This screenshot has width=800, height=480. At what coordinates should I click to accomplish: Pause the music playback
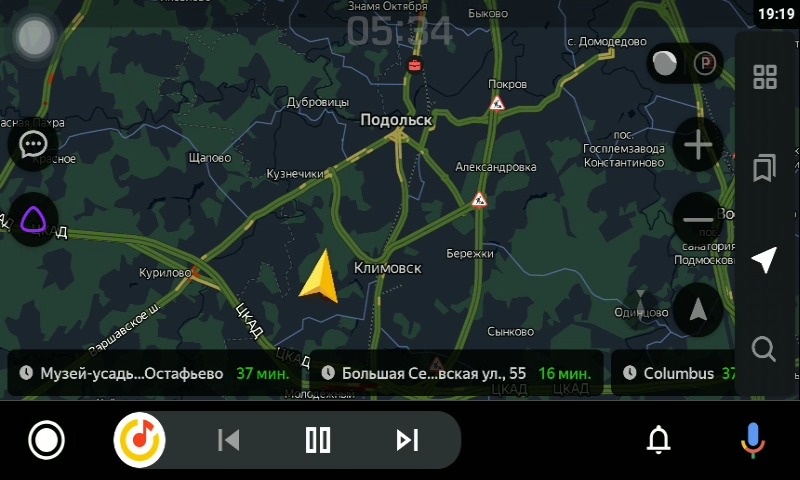point(318,440)
